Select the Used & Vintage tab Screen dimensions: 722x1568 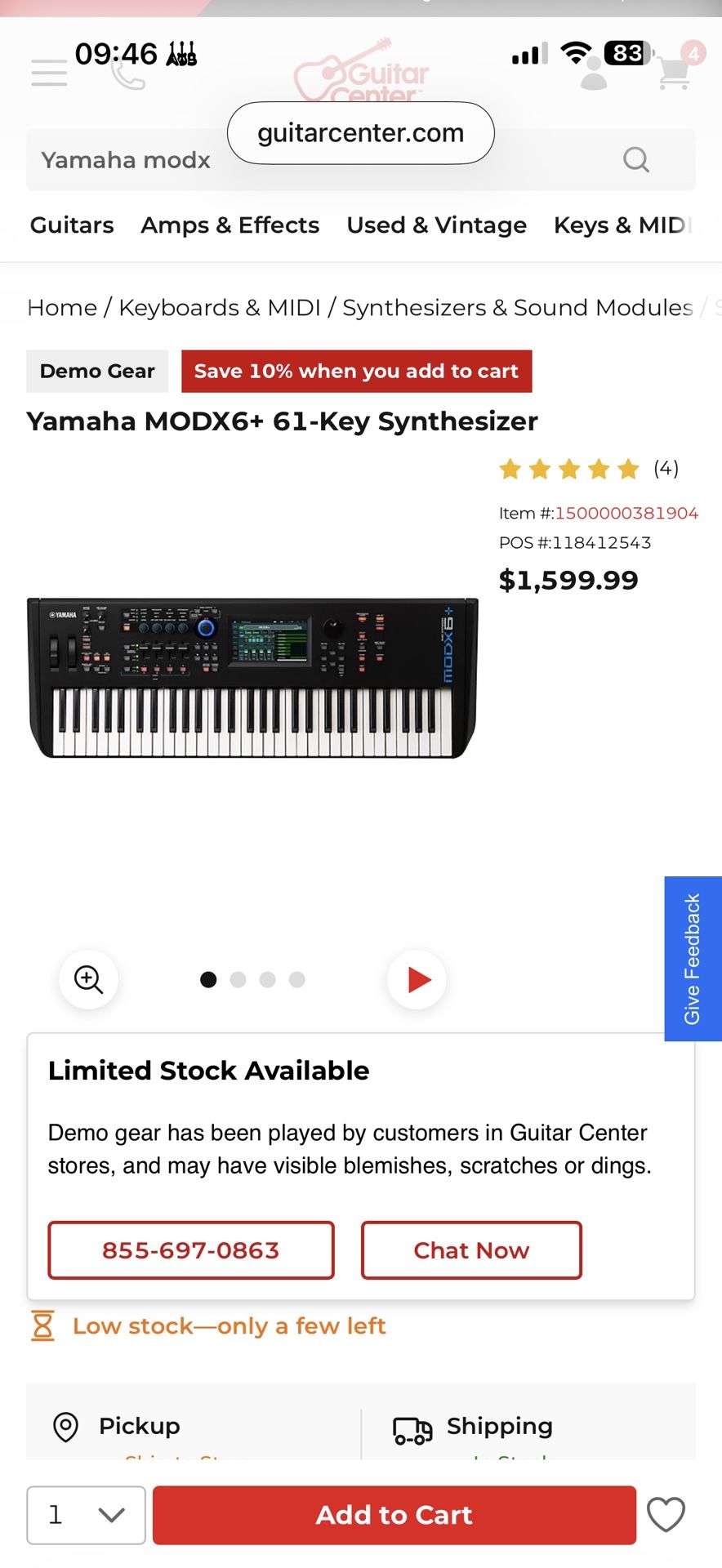pyautogui.click(x=436, y=225)
